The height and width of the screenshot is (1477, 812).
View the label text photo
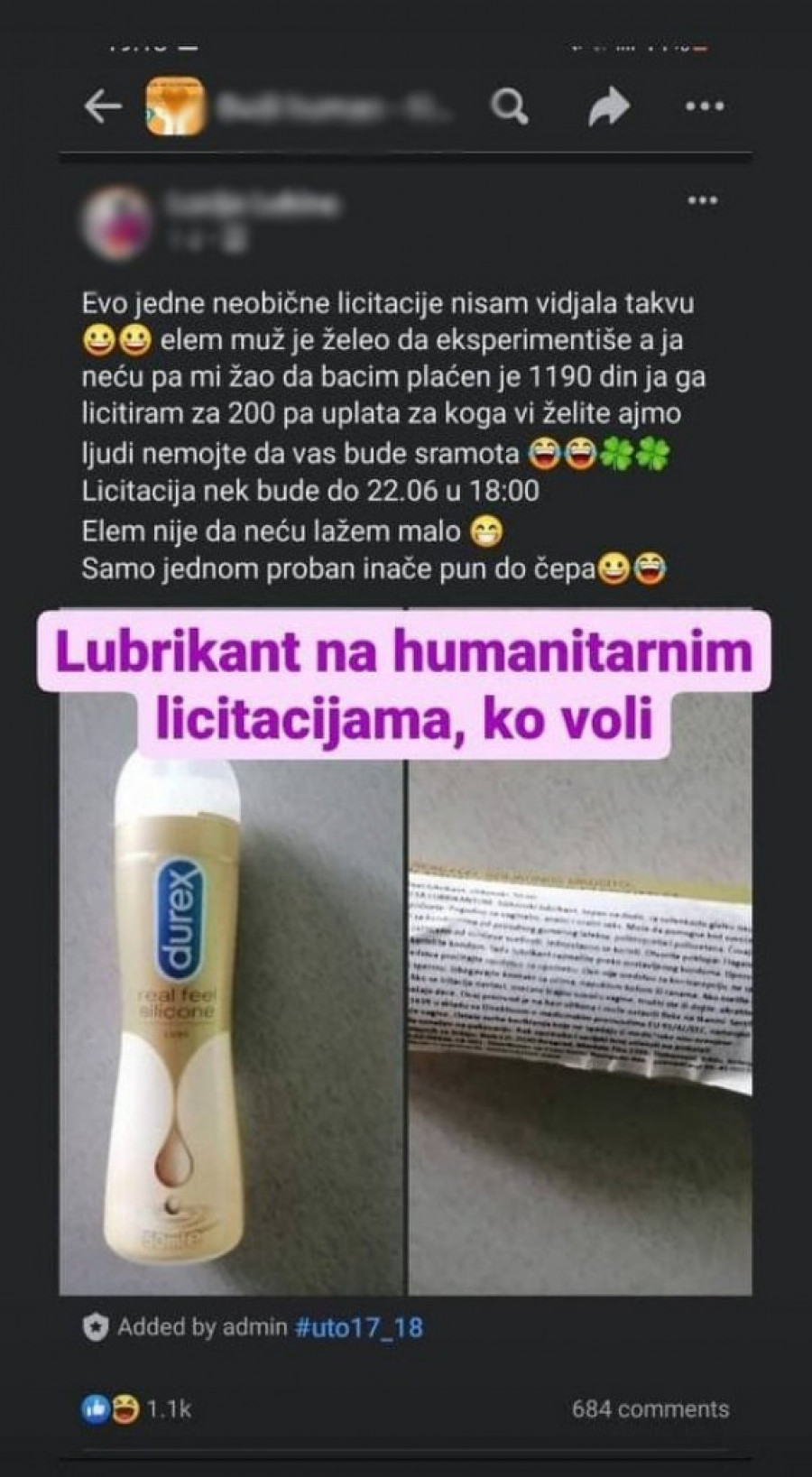[x=579, y=992]
